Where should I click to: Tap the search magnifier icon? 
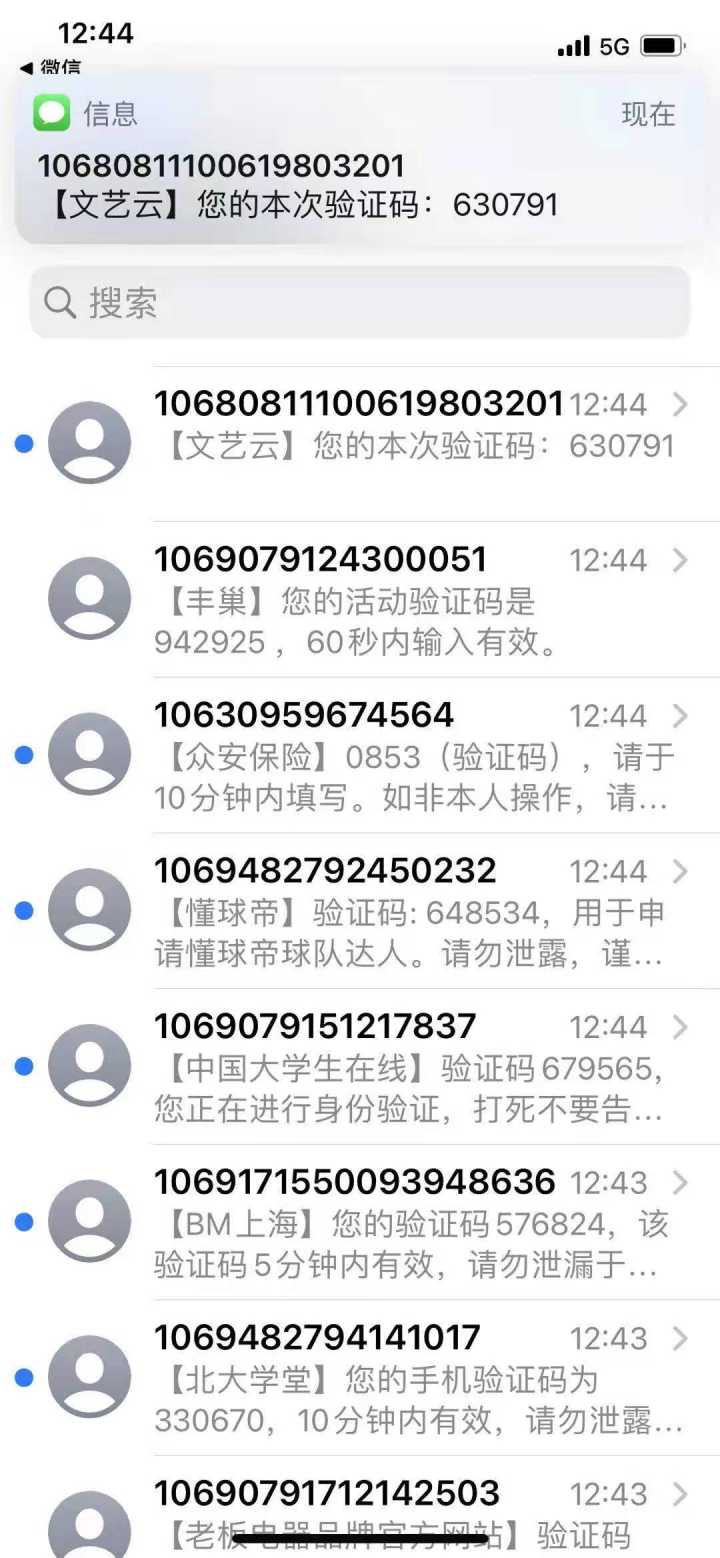62,302
